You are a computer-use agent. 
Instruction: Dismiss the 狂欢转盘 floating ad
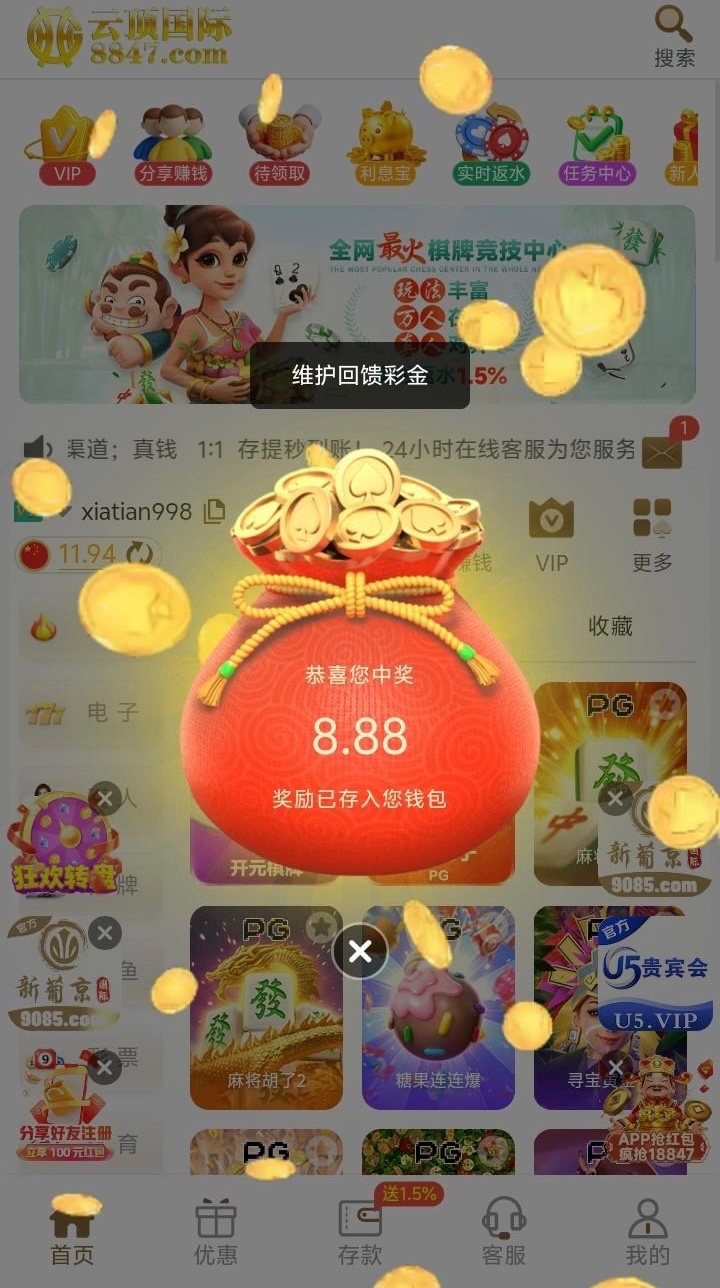(104, 798)
